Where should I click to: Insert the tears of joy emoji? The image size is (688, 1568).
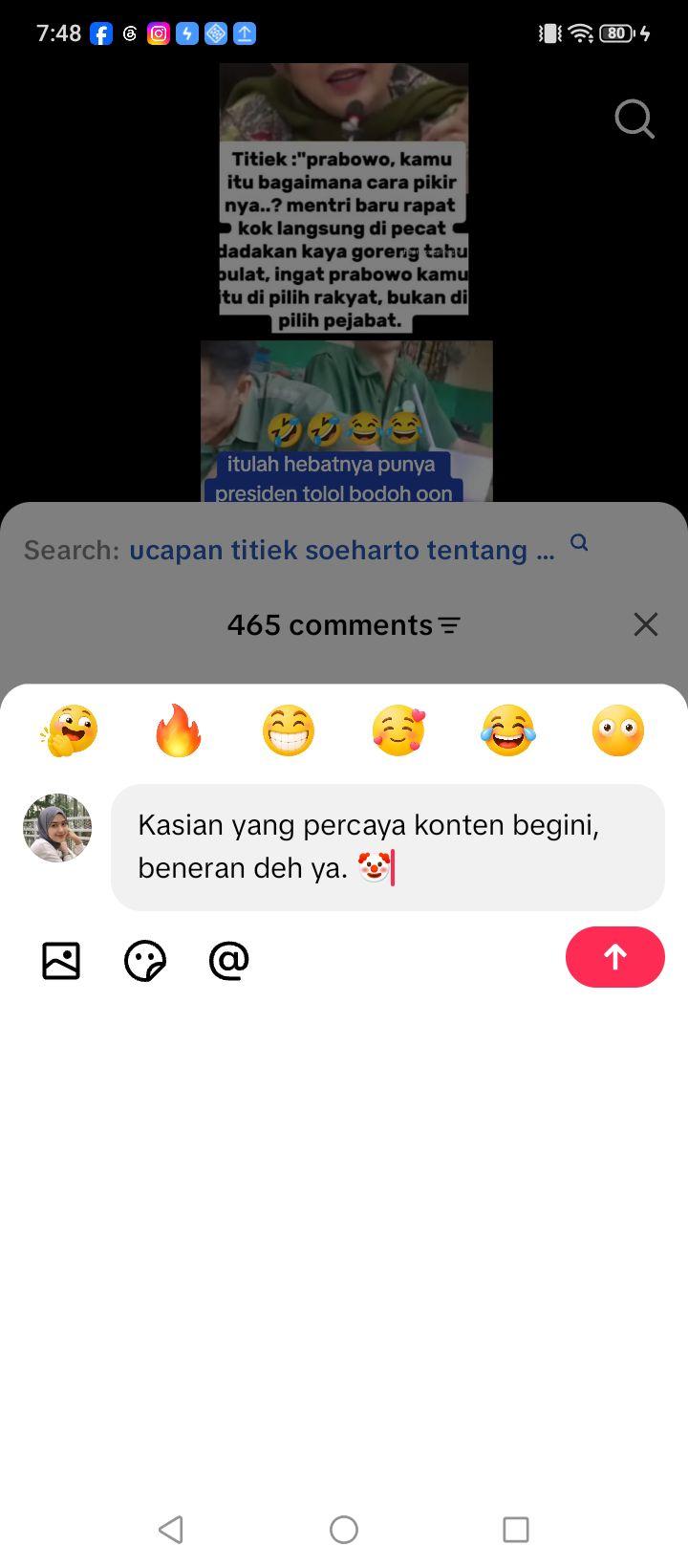[508, 730]
